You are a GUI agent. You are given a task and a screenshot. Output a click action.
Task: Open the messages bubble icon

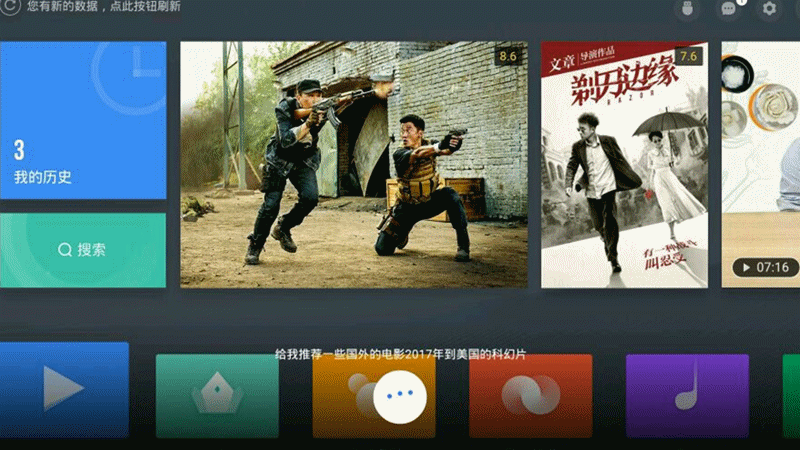pyautogui.click(x=728, y=9)
